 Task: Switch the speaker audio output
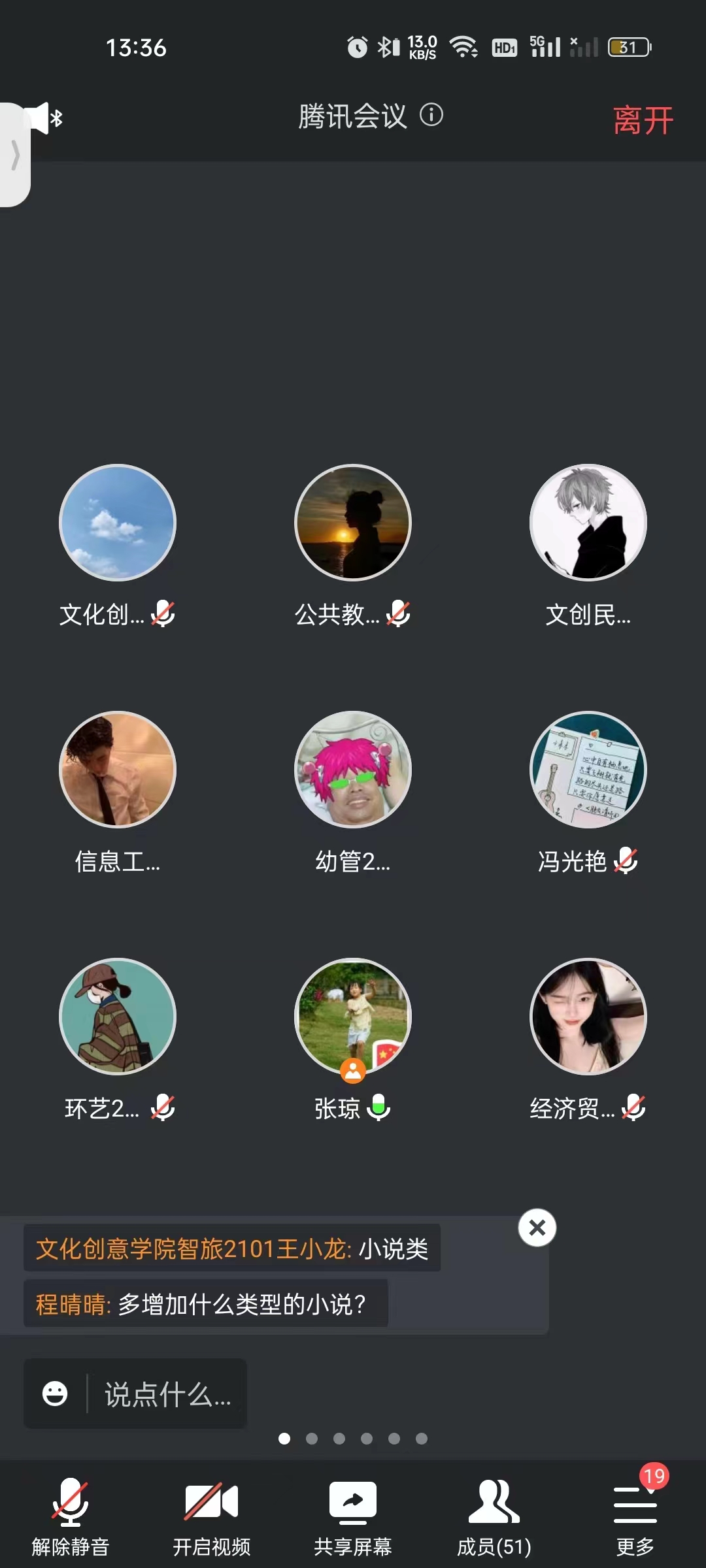click(43, 118)
